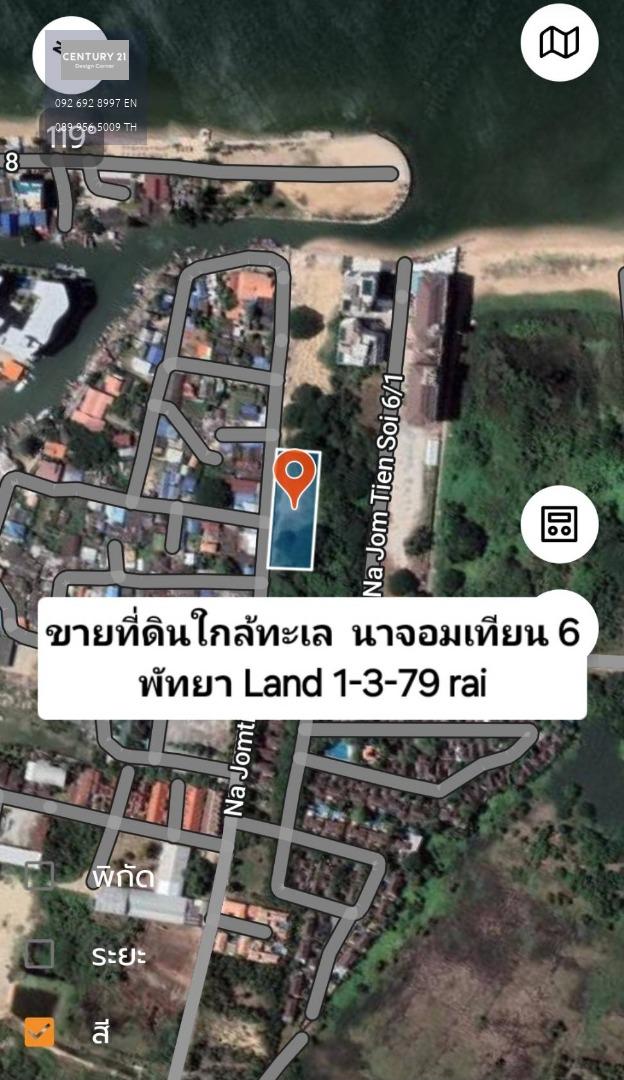Uncheck the สี checkbox
The height and width of the screenshot is (1080, 624).
(39, 1032)
